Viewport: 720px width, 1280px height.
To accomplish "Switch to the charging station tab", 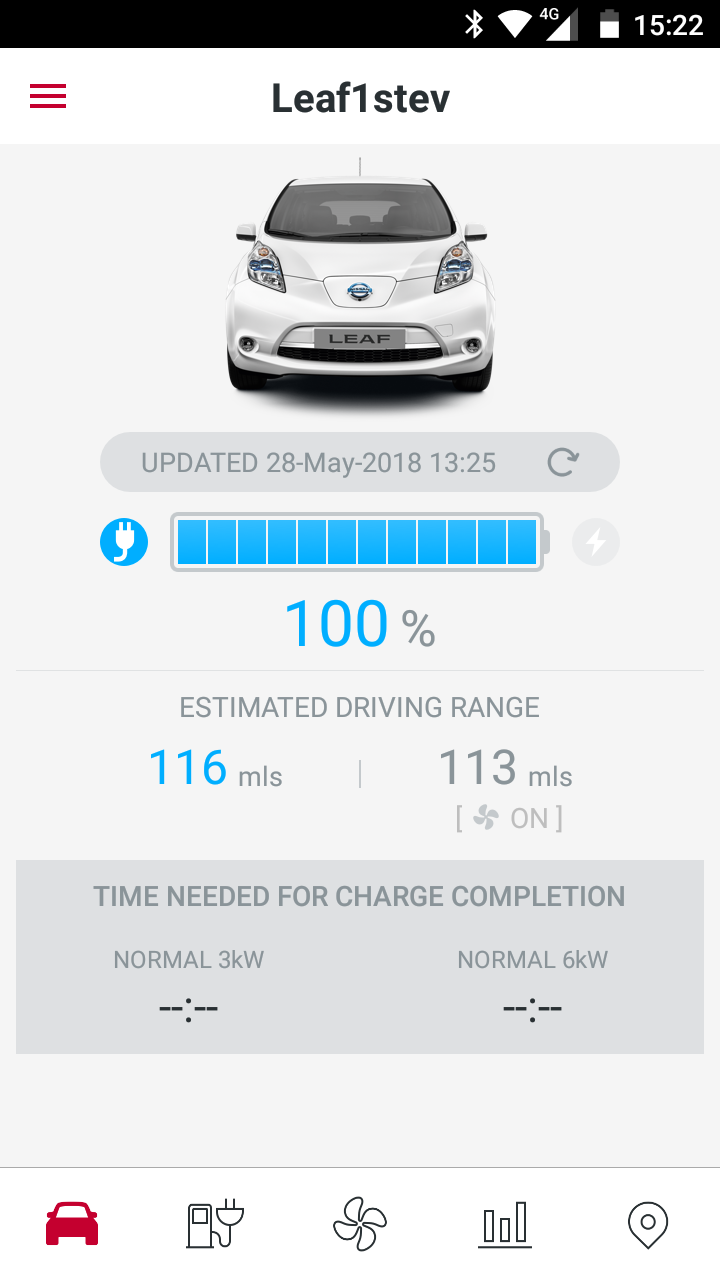I will click(215, 1223).
